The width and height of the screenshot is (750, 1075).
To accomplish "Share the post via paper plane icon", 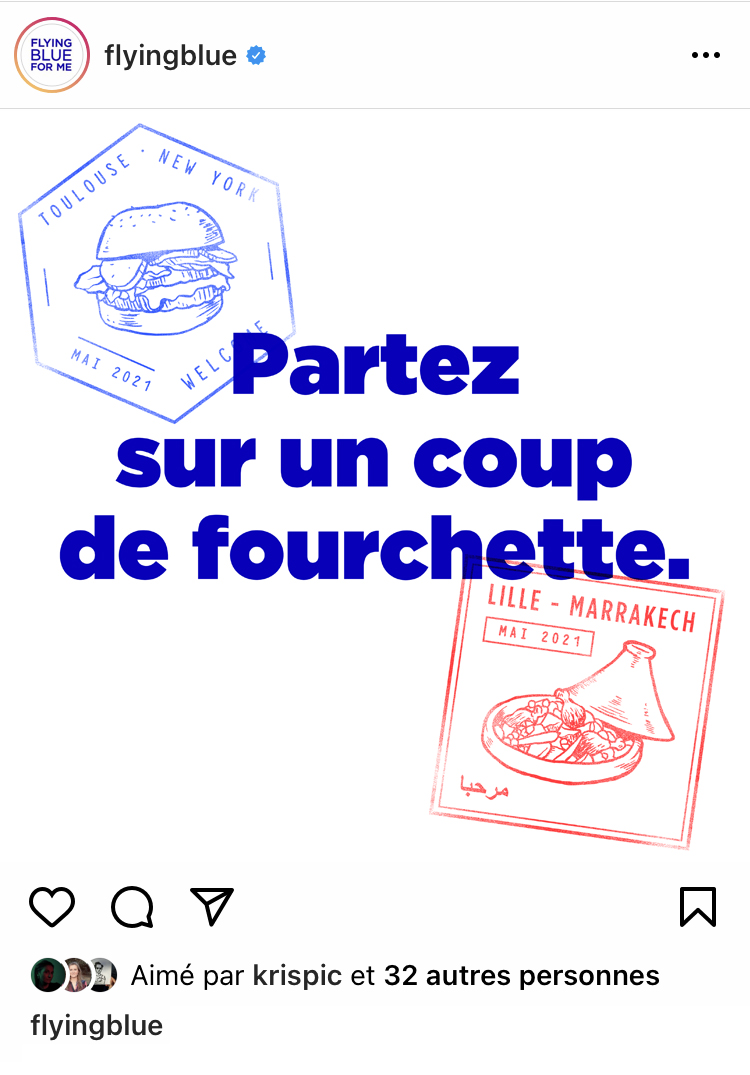I will coord(212,906).
